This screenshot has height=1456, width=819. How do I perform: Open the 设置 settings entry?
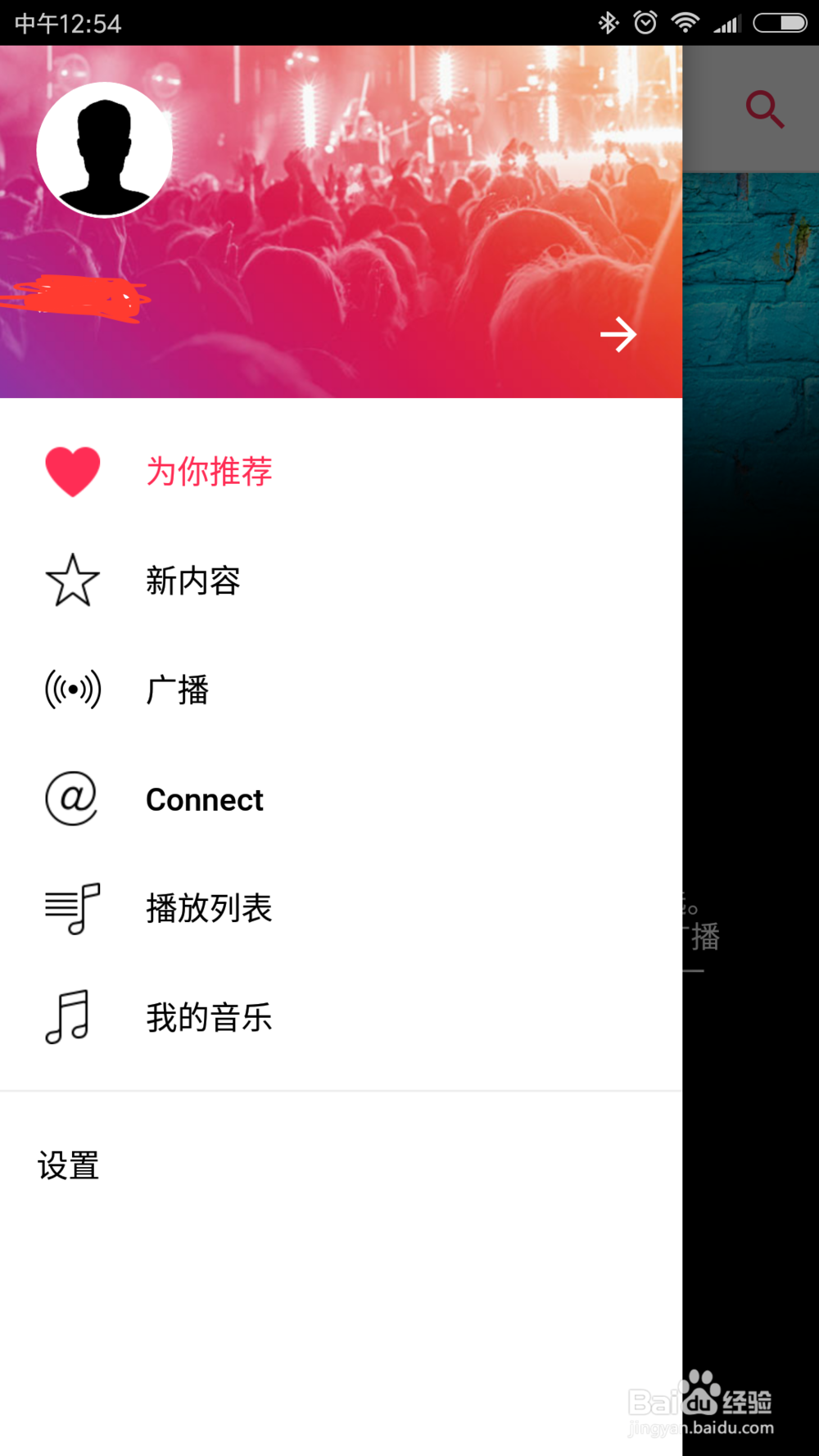(69, 1165)
